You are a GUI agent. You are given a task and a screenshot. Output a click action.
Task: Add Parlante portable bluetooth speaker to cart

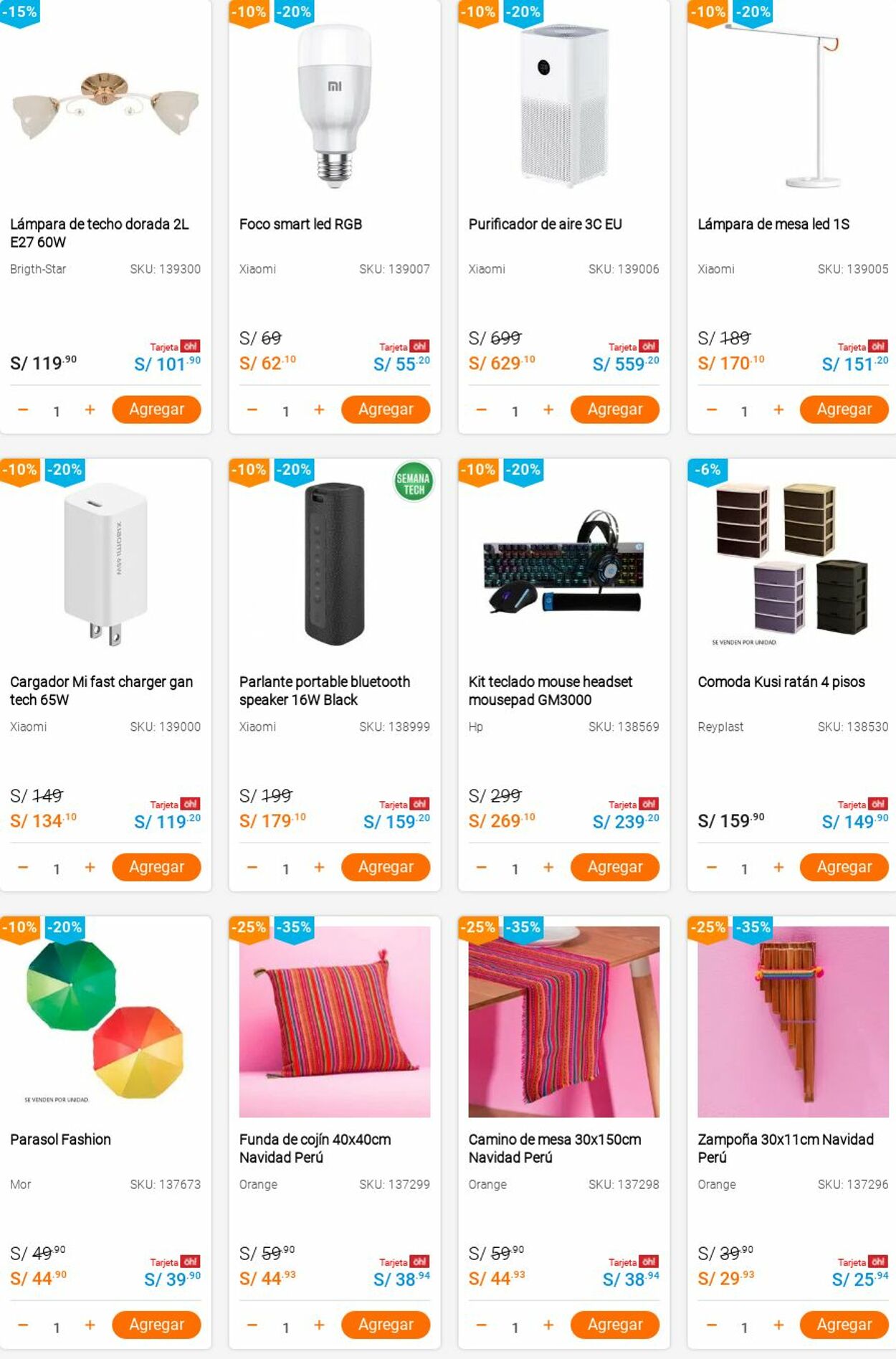[x=386, y=867]
